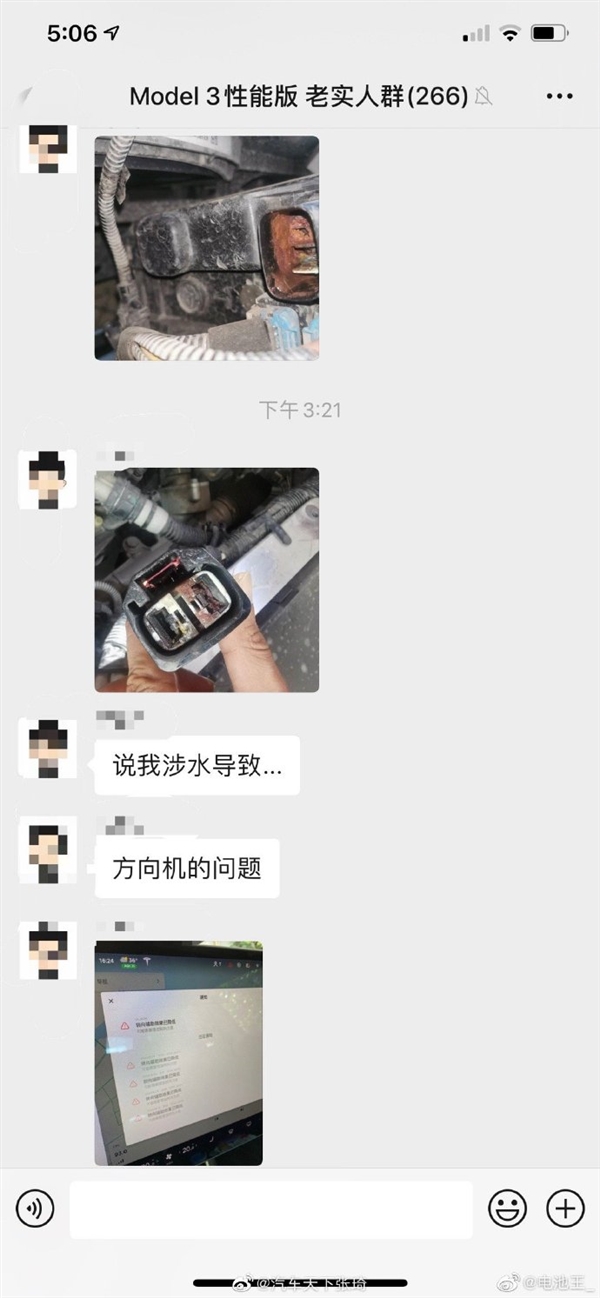
Task: Go back to the chat list
Action: [x=27, y=96]
